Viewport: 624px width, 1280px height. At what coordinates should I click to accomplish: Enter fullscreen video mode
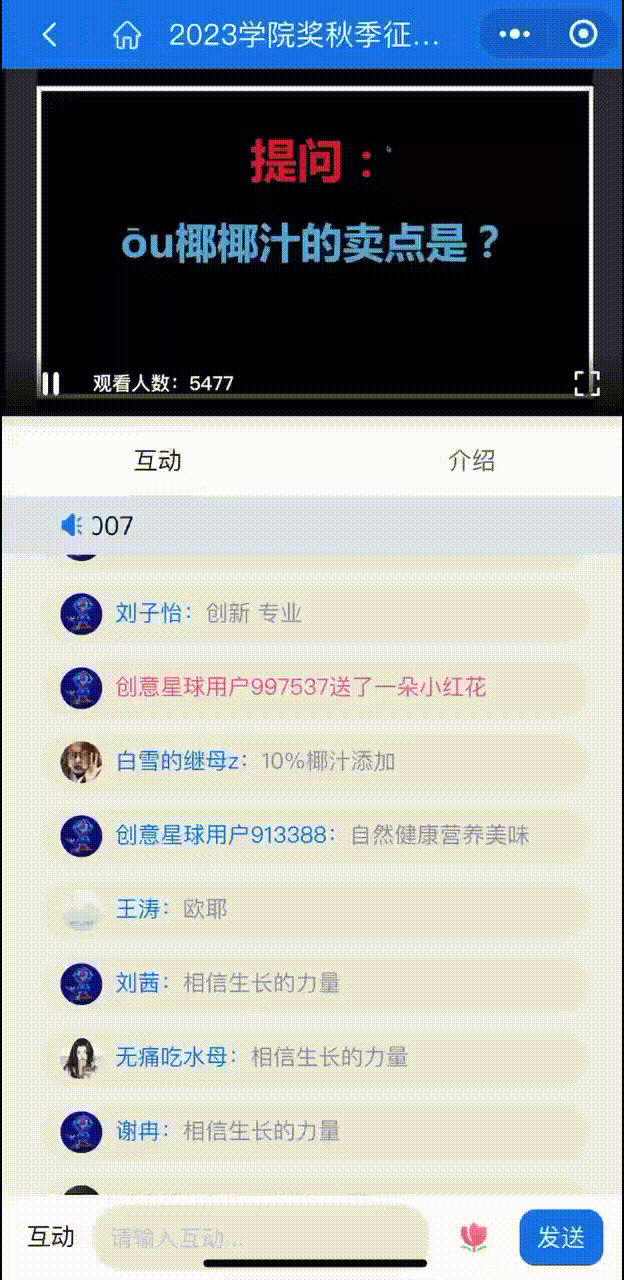pos(586,382)
